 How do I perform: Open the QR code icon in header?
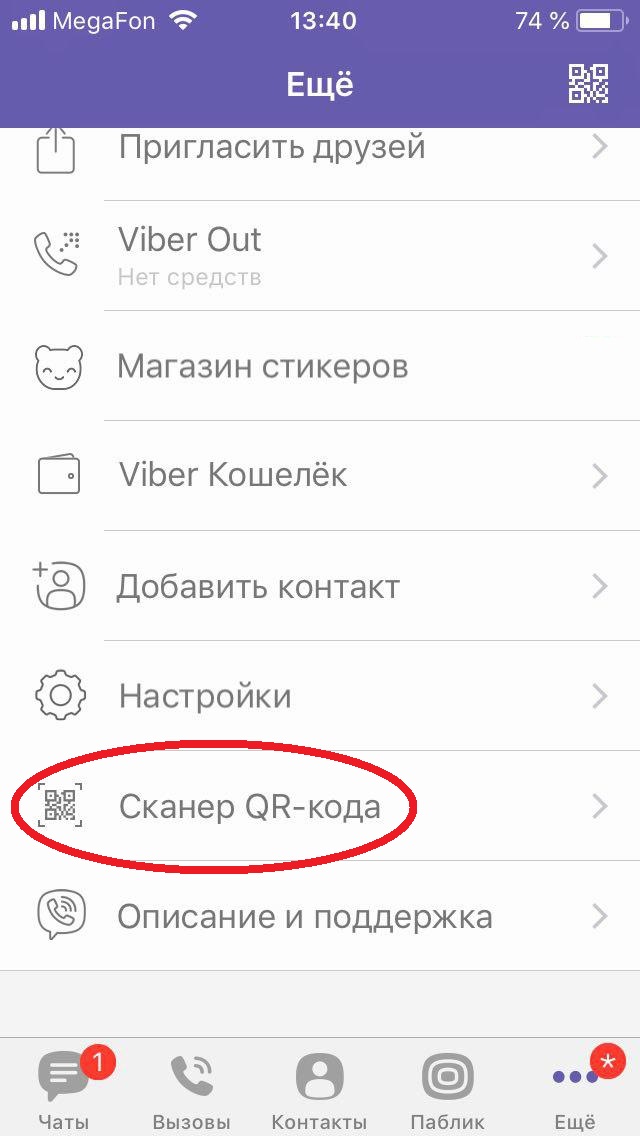coord(588,84)
